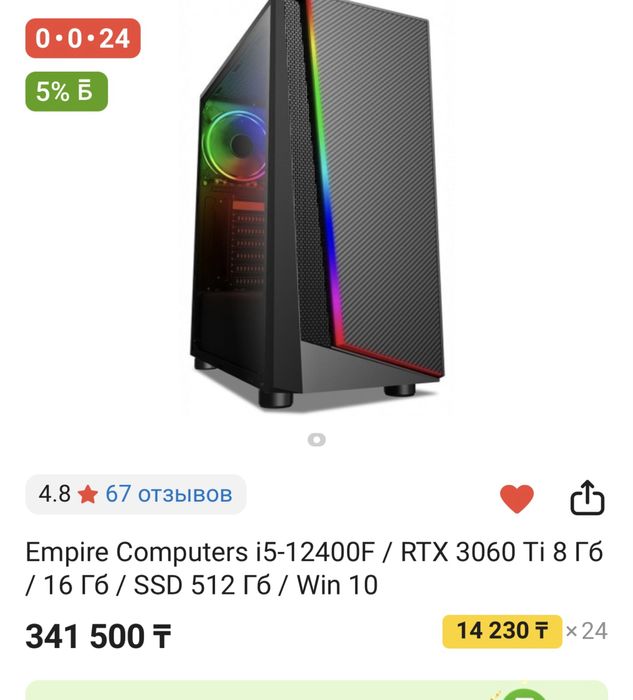The image size is (633, 700).
Task: Remove product from favorites with heart icon
Action: pos(516,498)
